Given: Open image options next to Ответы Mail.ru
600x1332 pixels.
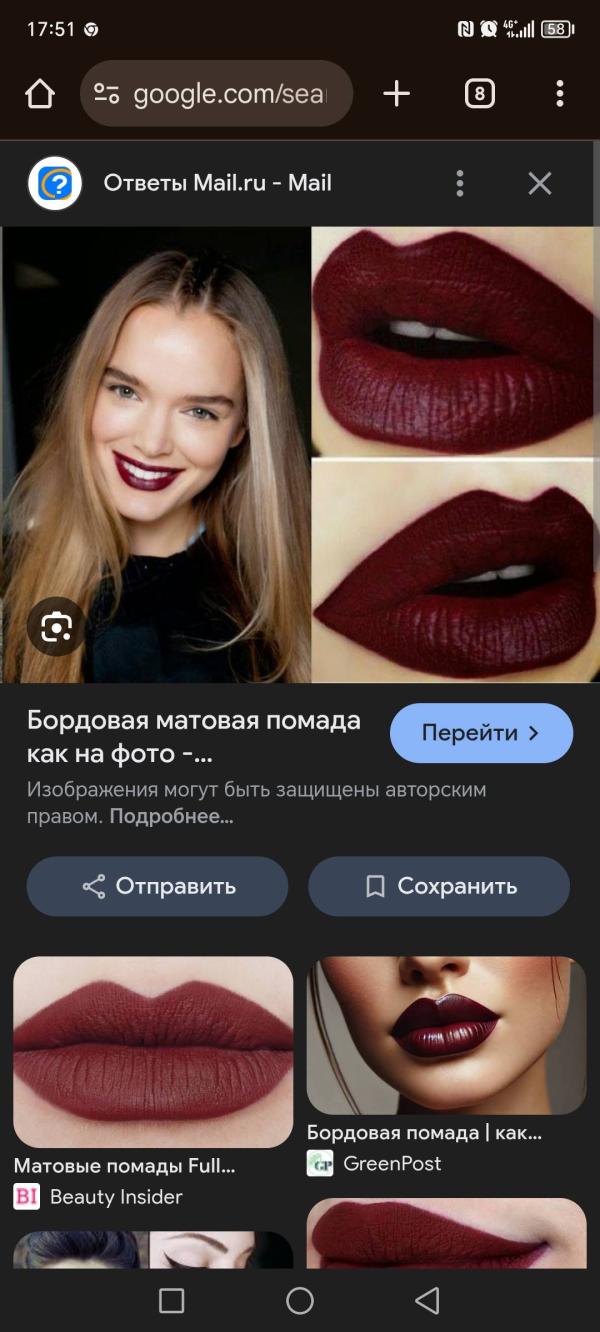Looking at the screenshot, I should pos(460,183).
